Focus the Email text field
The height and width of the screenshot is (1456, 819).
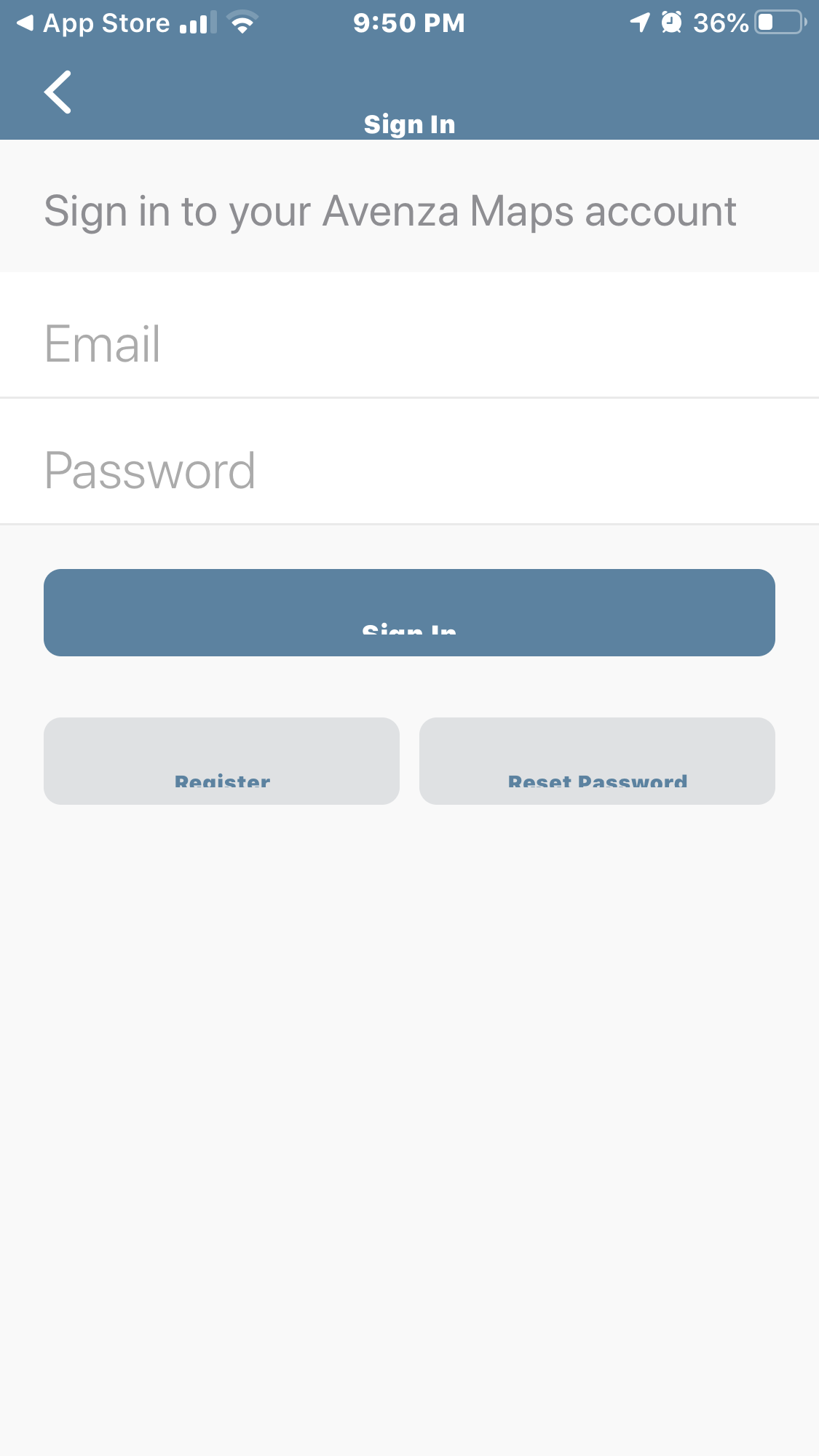tap(409, 335)
